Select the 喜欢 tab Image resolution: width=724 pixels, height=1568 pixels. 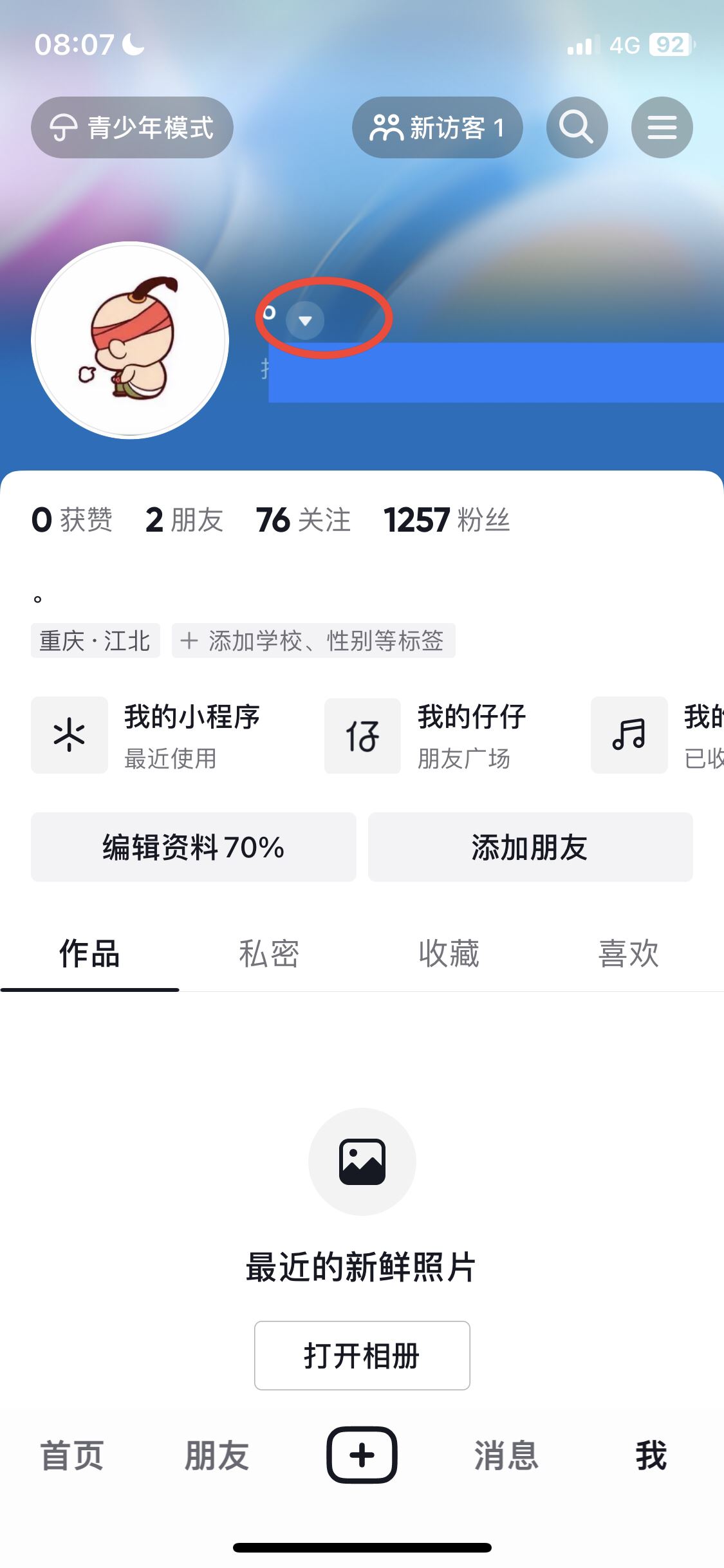click(x=629, y=955)
